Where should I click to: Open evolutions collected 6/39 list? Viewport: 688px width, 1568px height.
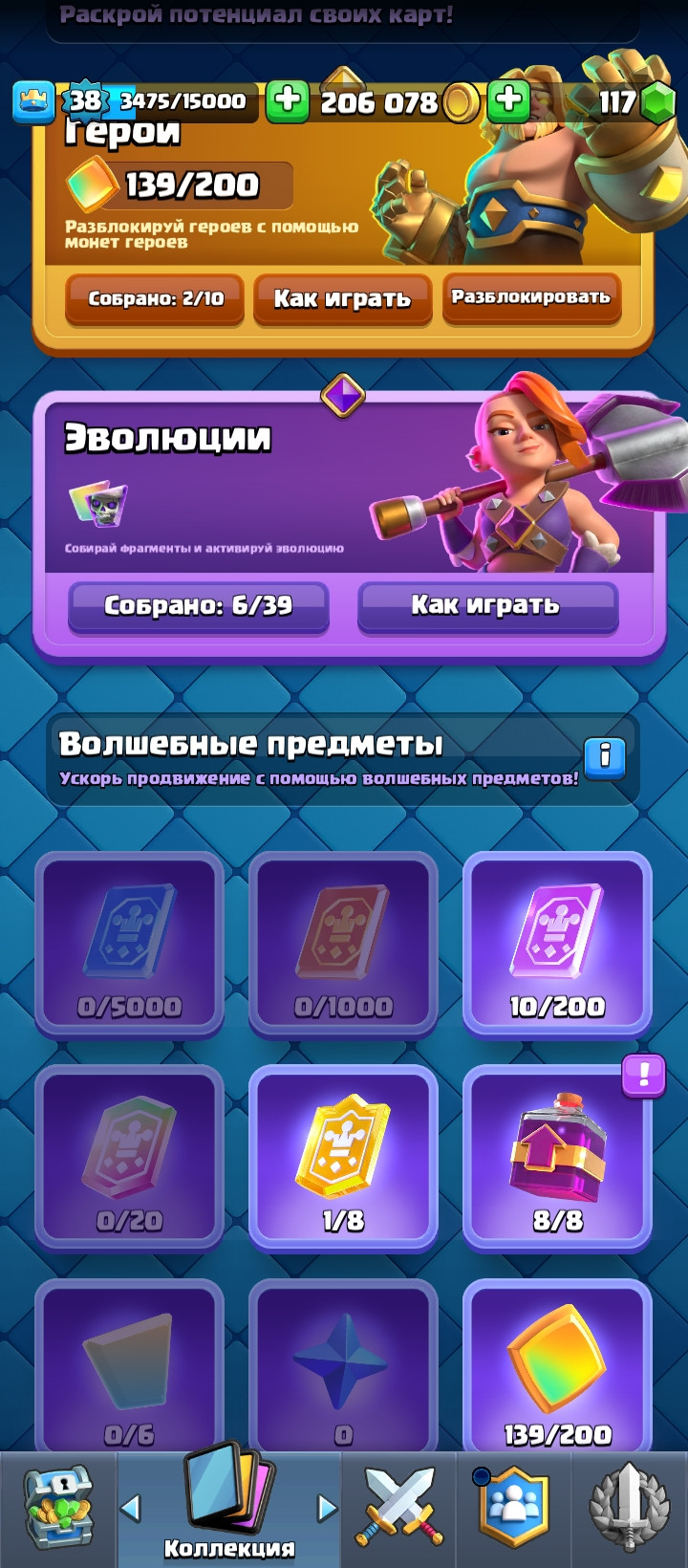click(198, 605)
